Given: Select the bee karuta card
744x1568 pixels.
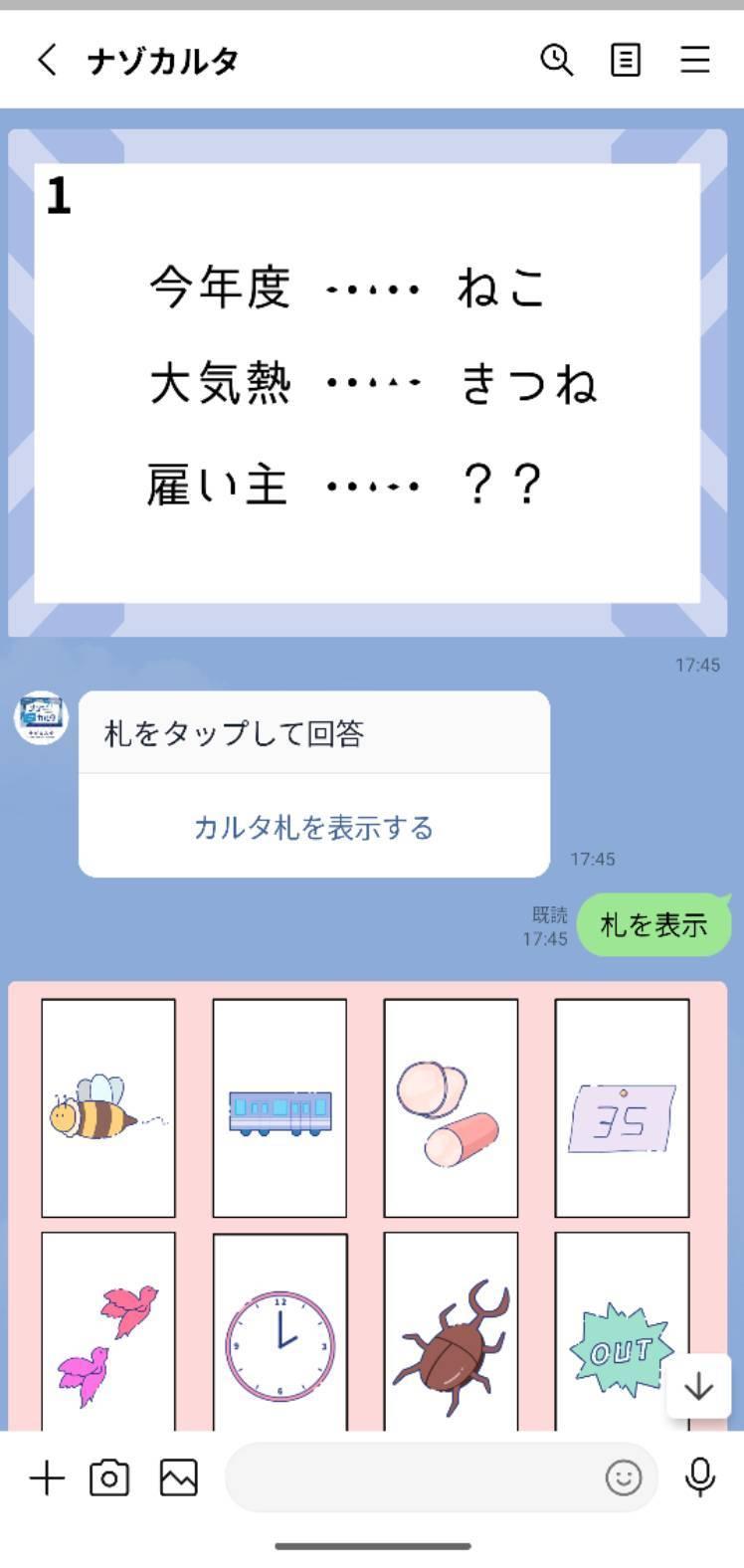Looking at the screenshot, I should coord(108,1106).
